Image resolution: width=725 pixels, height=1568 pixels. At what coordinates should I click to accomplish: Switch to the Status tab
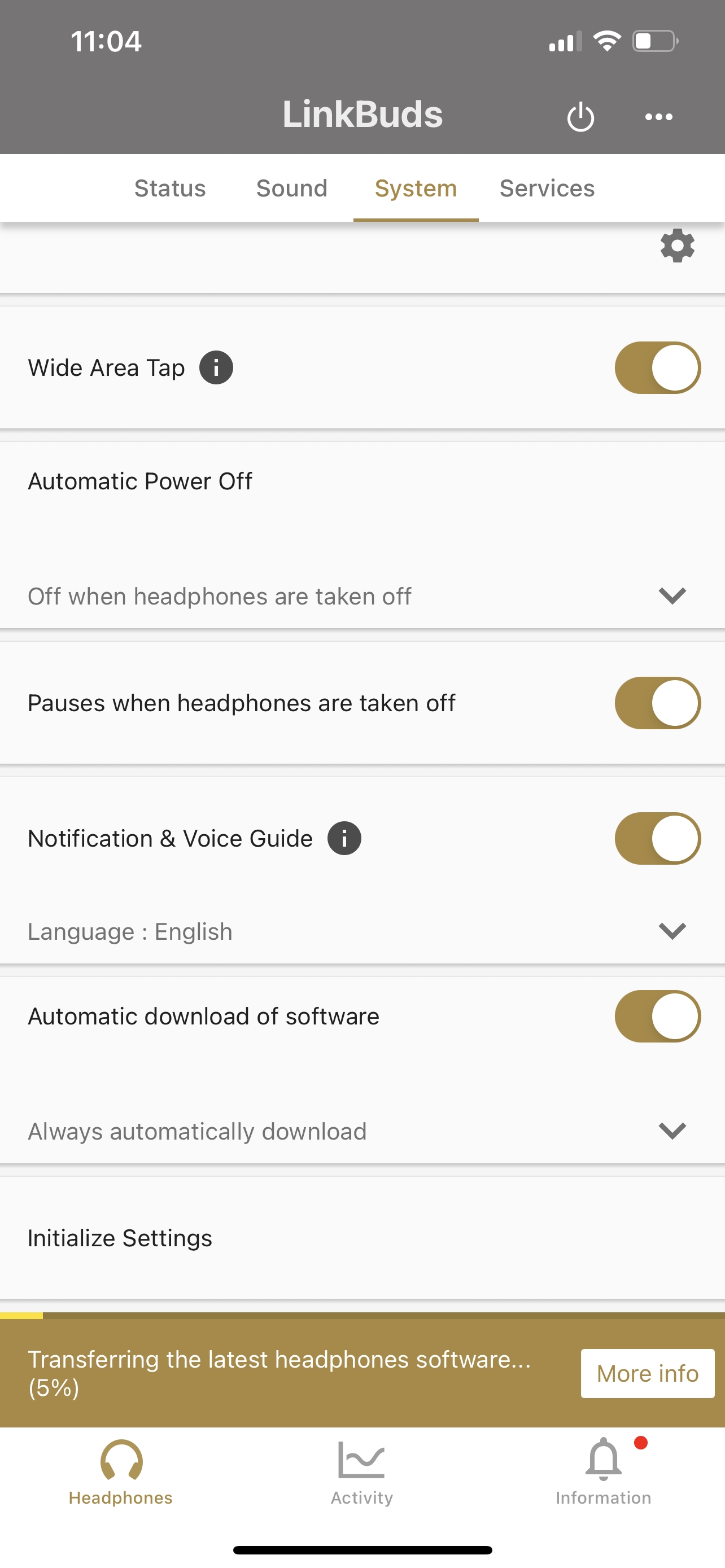(170, 188)
